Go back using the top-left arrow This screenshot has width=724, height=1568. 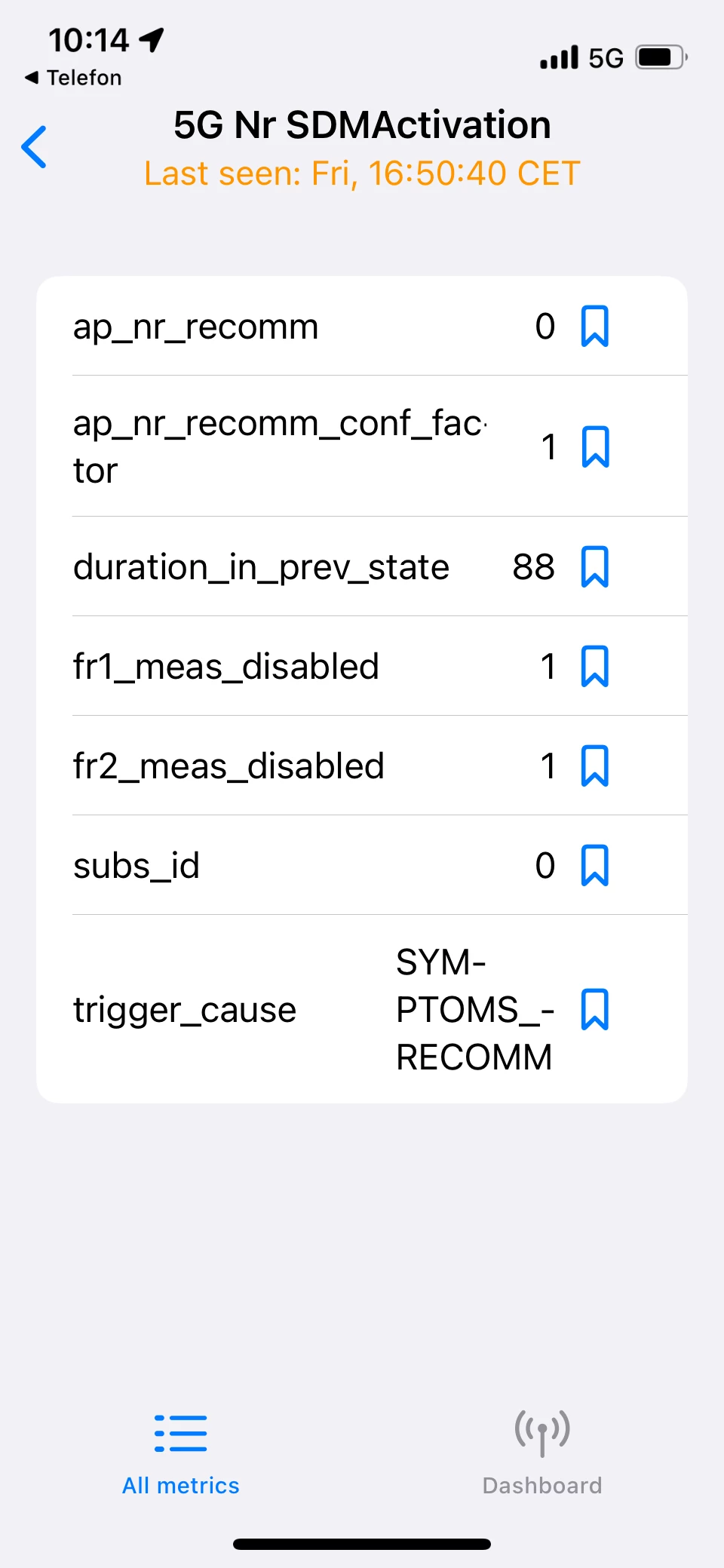coord(35,146)
